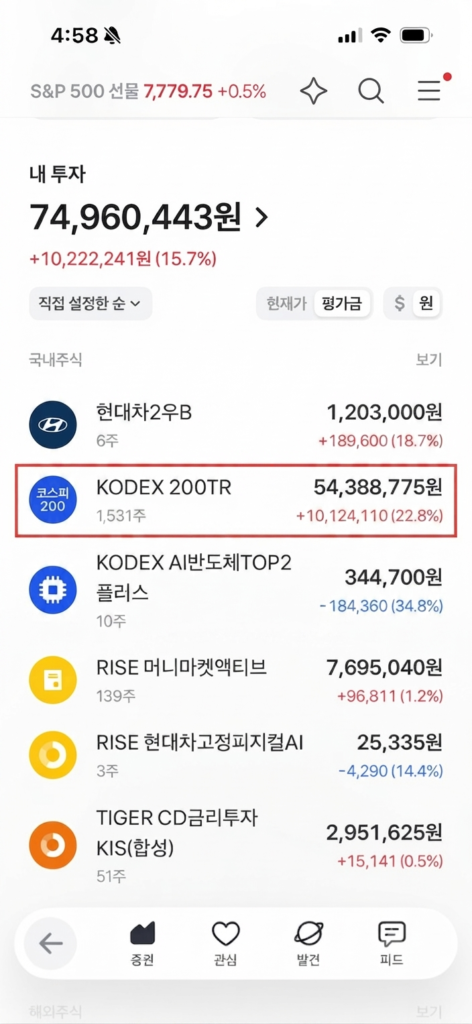Screen dimensions: 472x1024
Task: Open RISE 현대차고정피지컬AI holding
Action: tap(236, 756)
